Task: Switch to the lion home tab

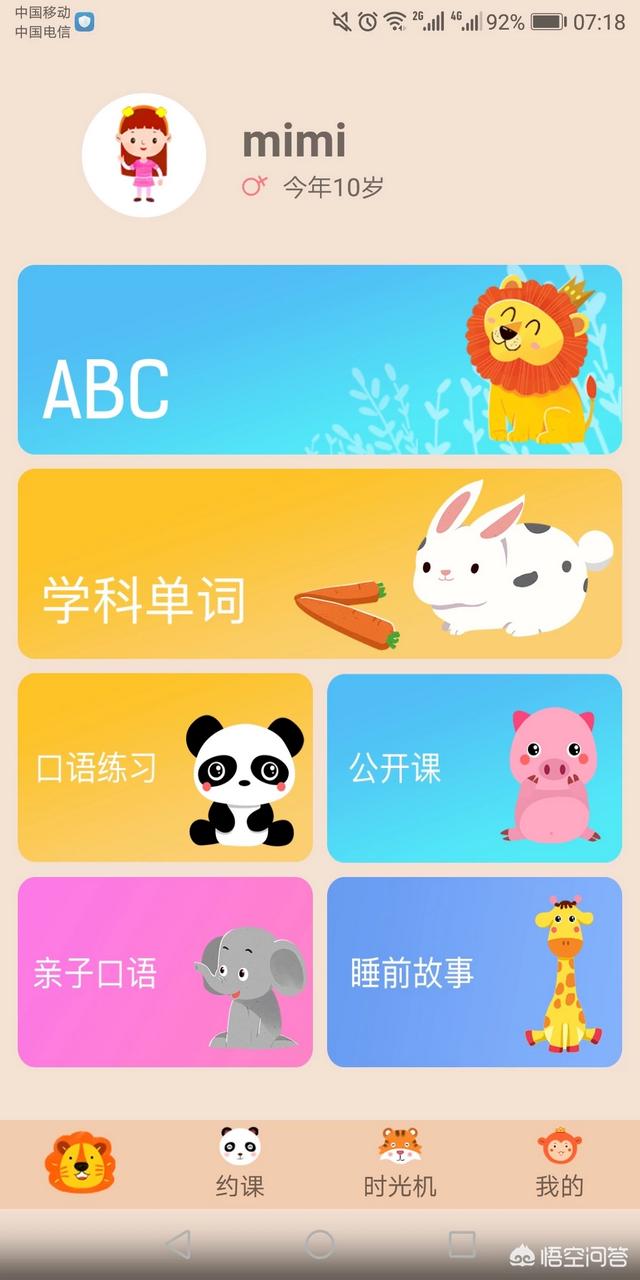Action: [80, 1164]
